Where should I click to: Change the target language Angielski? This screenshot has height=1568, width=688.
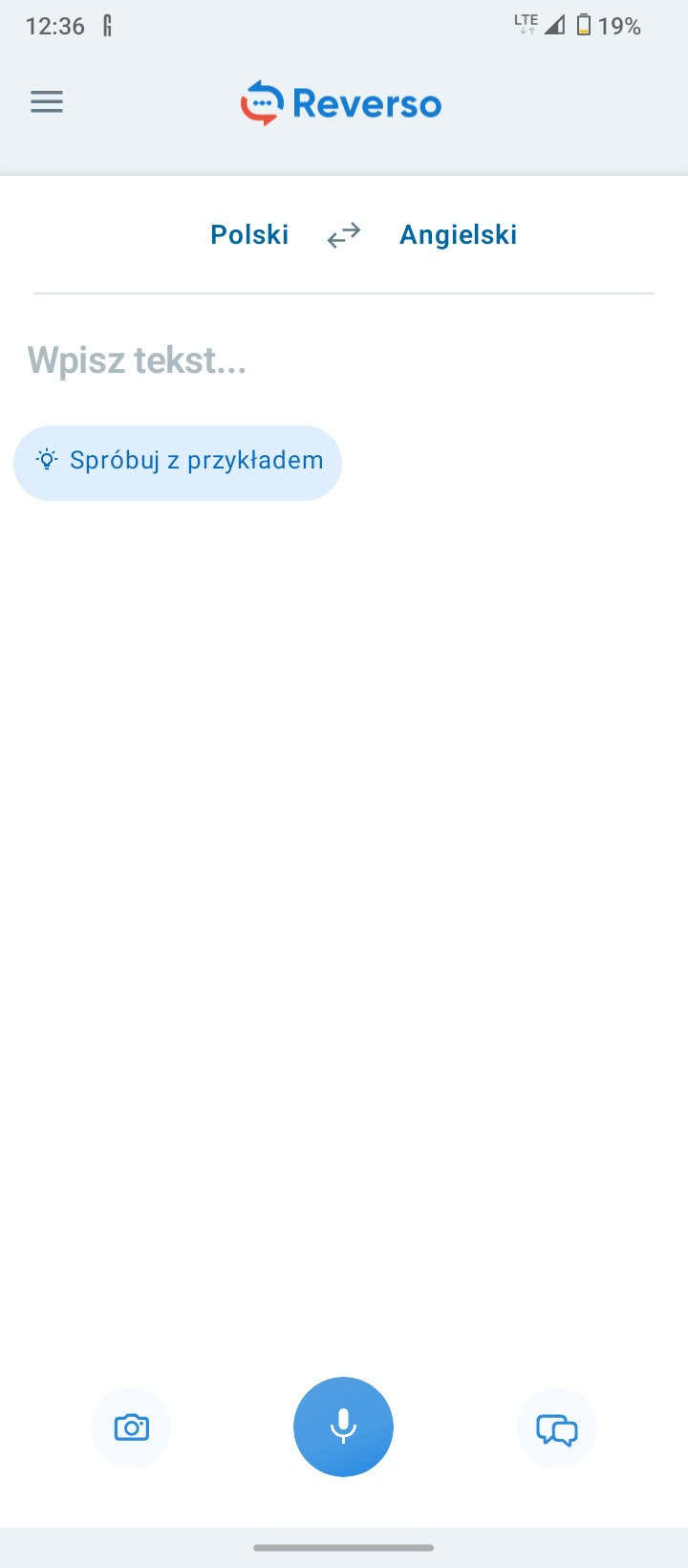pyautogui.click(x=458, y=235)
